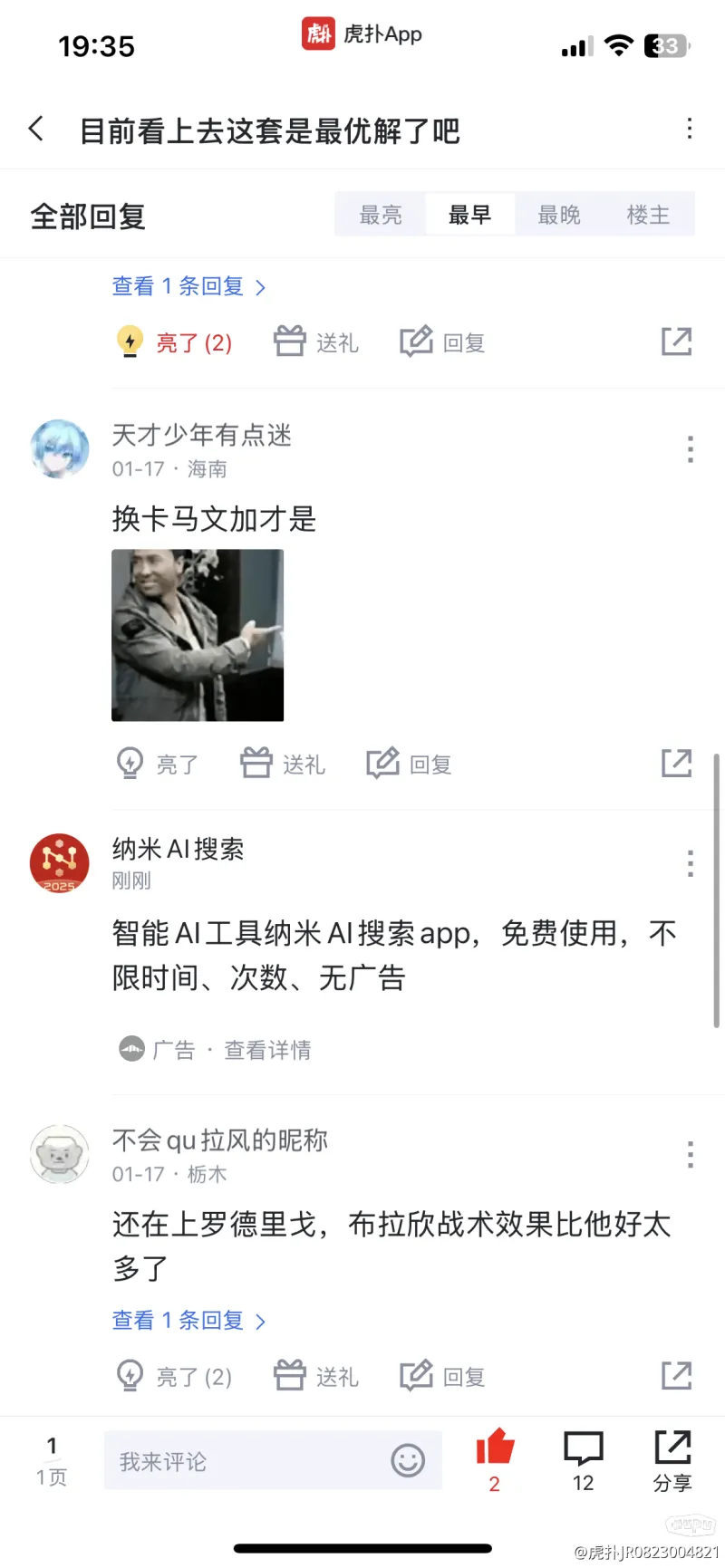Viewport: 725px width, 1568px height.
Task: Filter replies by 楼主
Action: pos(649,215)
